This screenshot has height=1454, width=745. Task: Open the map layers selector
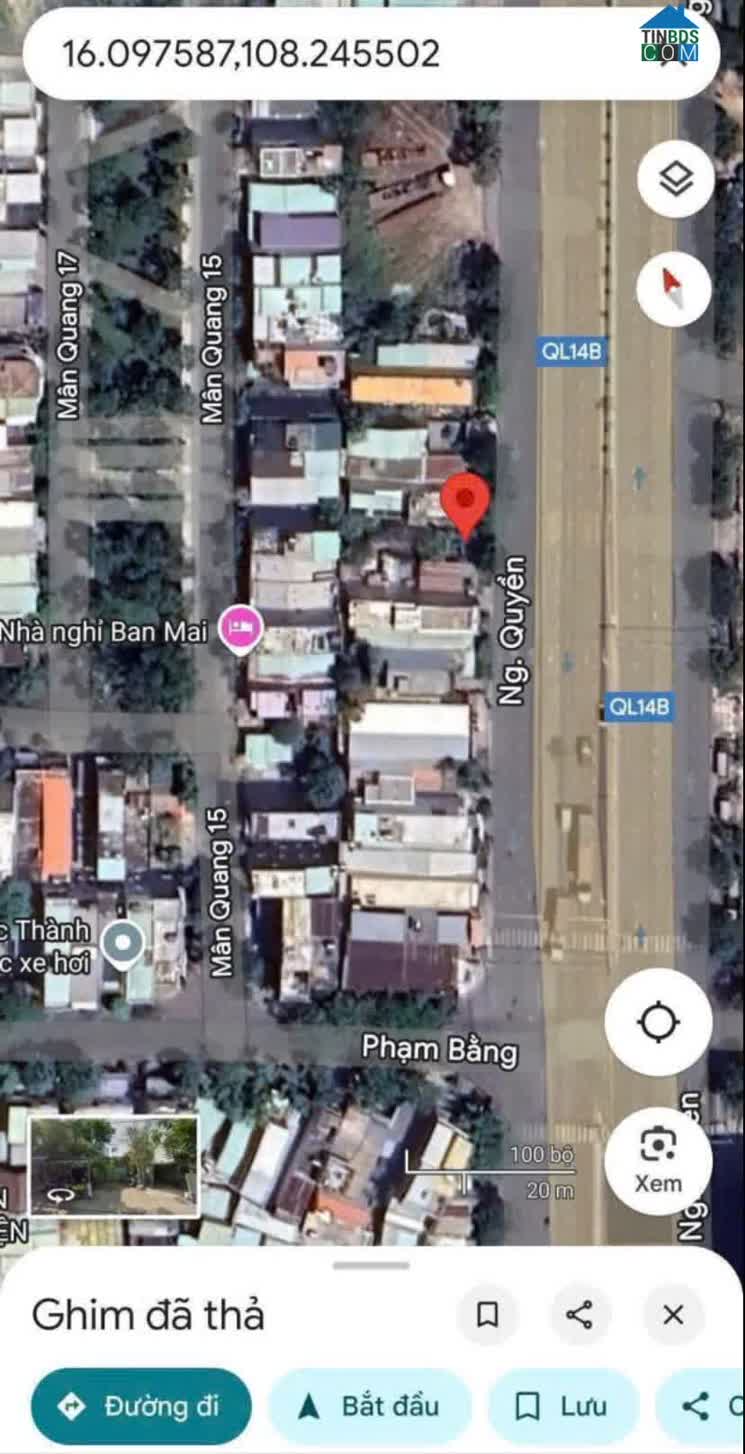point(675,180)
